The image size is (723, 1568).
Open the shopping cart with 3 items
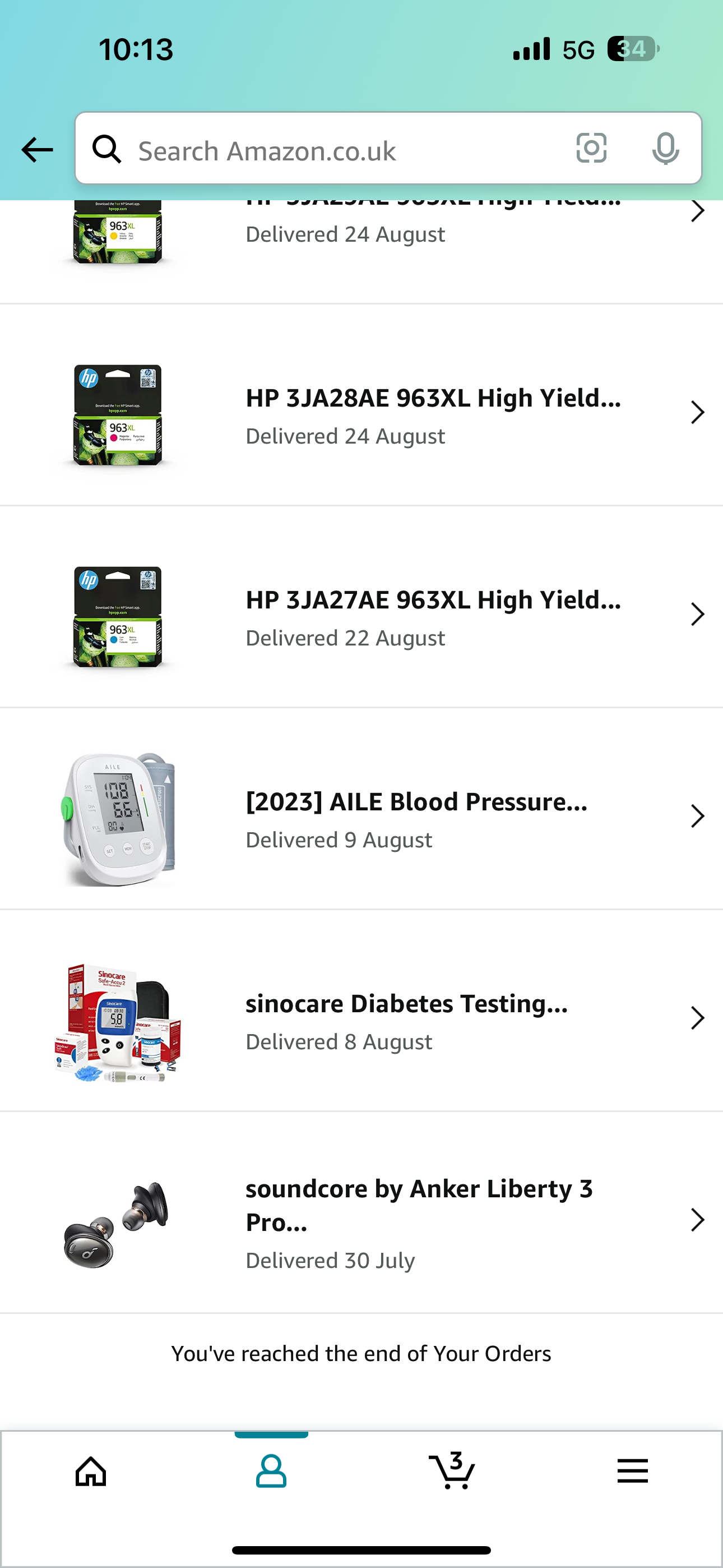(x=452, y=1470)
